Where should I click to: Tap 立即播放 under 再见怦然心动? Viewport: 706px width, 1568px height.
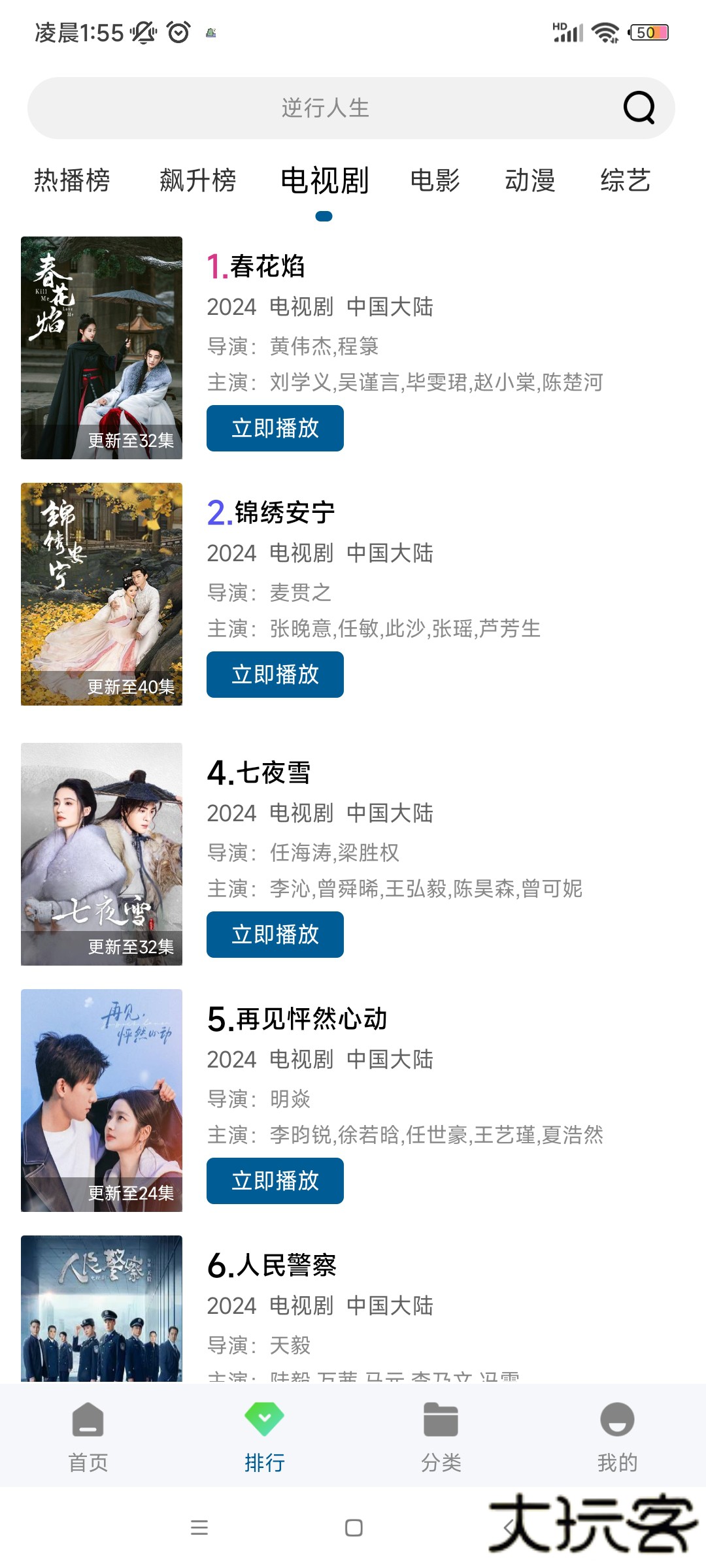coord(275,1181)
